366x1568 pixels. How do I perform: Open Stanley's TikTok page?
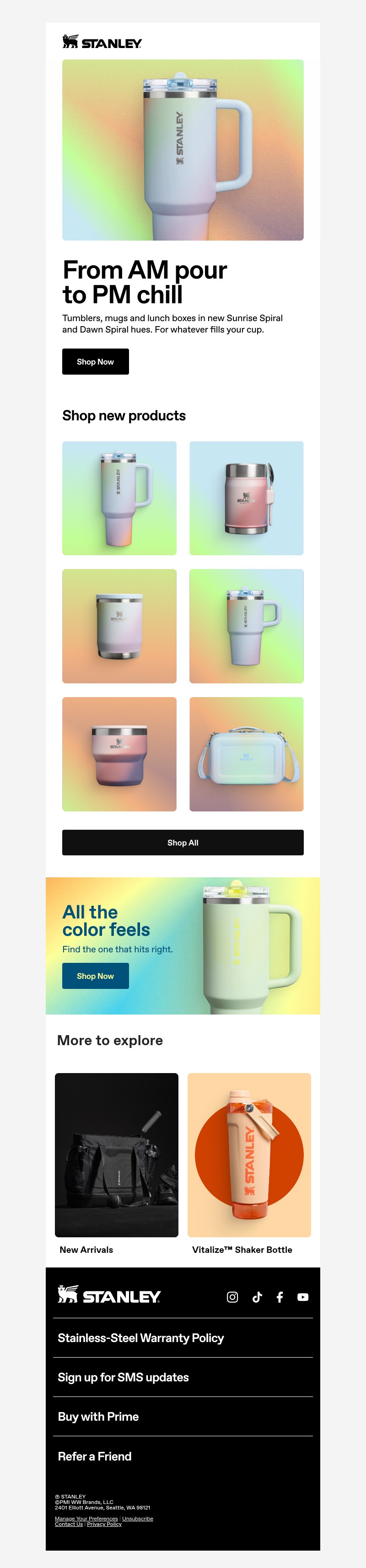[257, 1297]
